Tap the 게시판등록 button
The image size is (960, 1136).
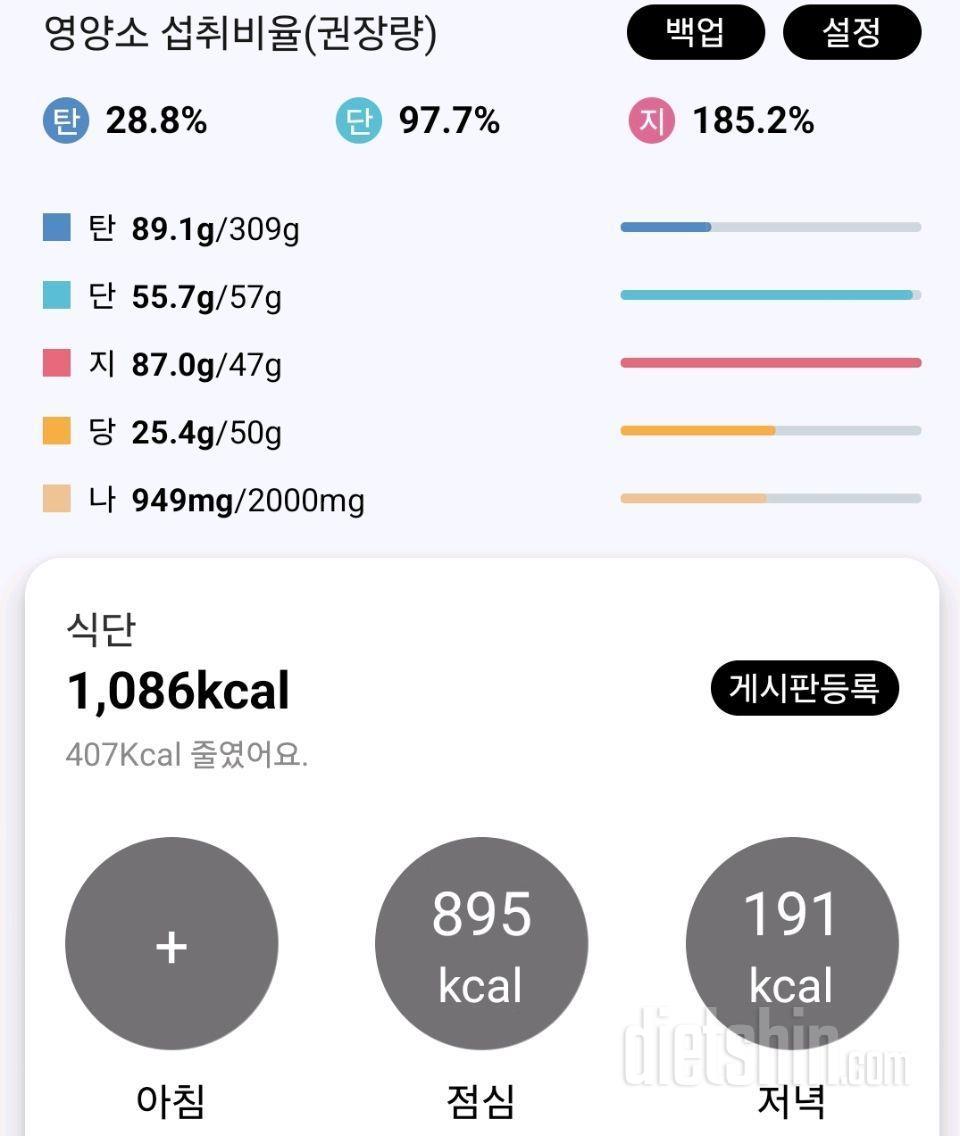click(x=804, y=688)
